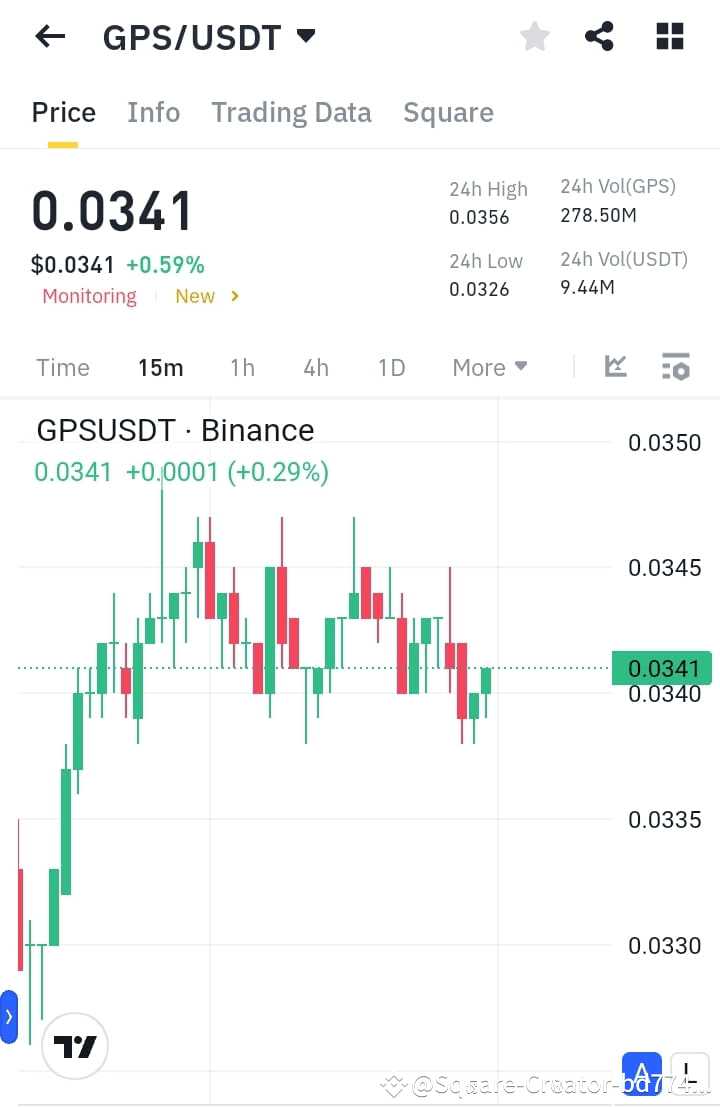720x1107 pixels.
Task: Open chart settings via the gear-list icon
Action: (x=676, y=367)
